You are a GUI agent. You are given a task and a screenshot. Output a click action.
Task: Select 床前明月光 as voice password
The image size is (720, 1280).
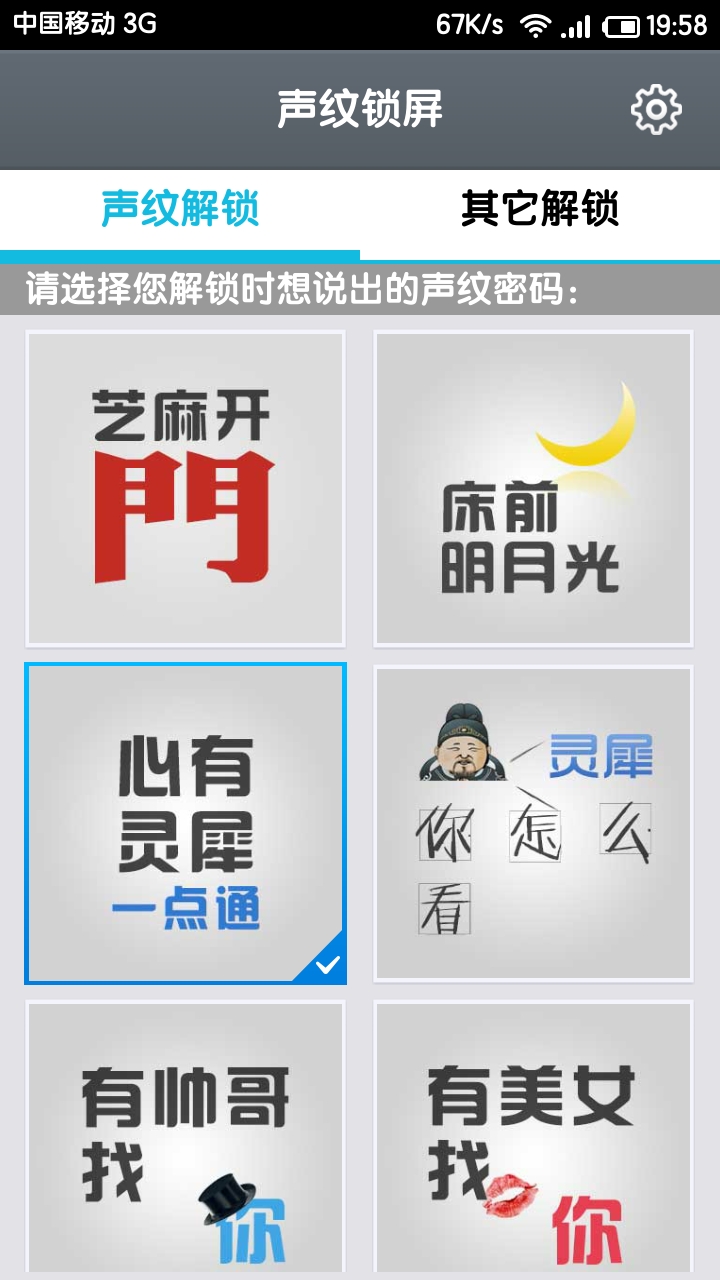pyautogui.click(x=534, y=487)
